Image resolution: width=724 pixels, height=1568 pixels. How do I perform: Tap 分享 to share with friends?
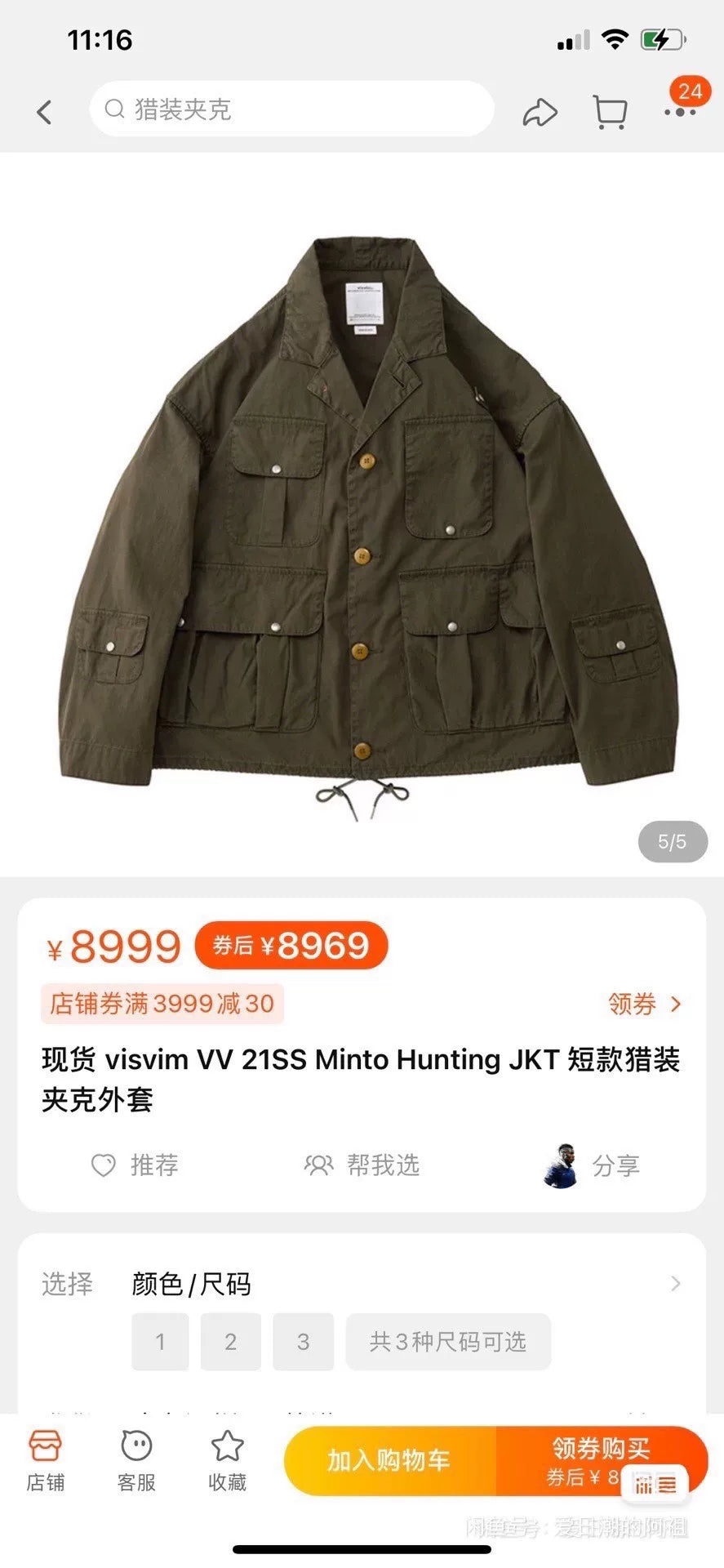593,1165
